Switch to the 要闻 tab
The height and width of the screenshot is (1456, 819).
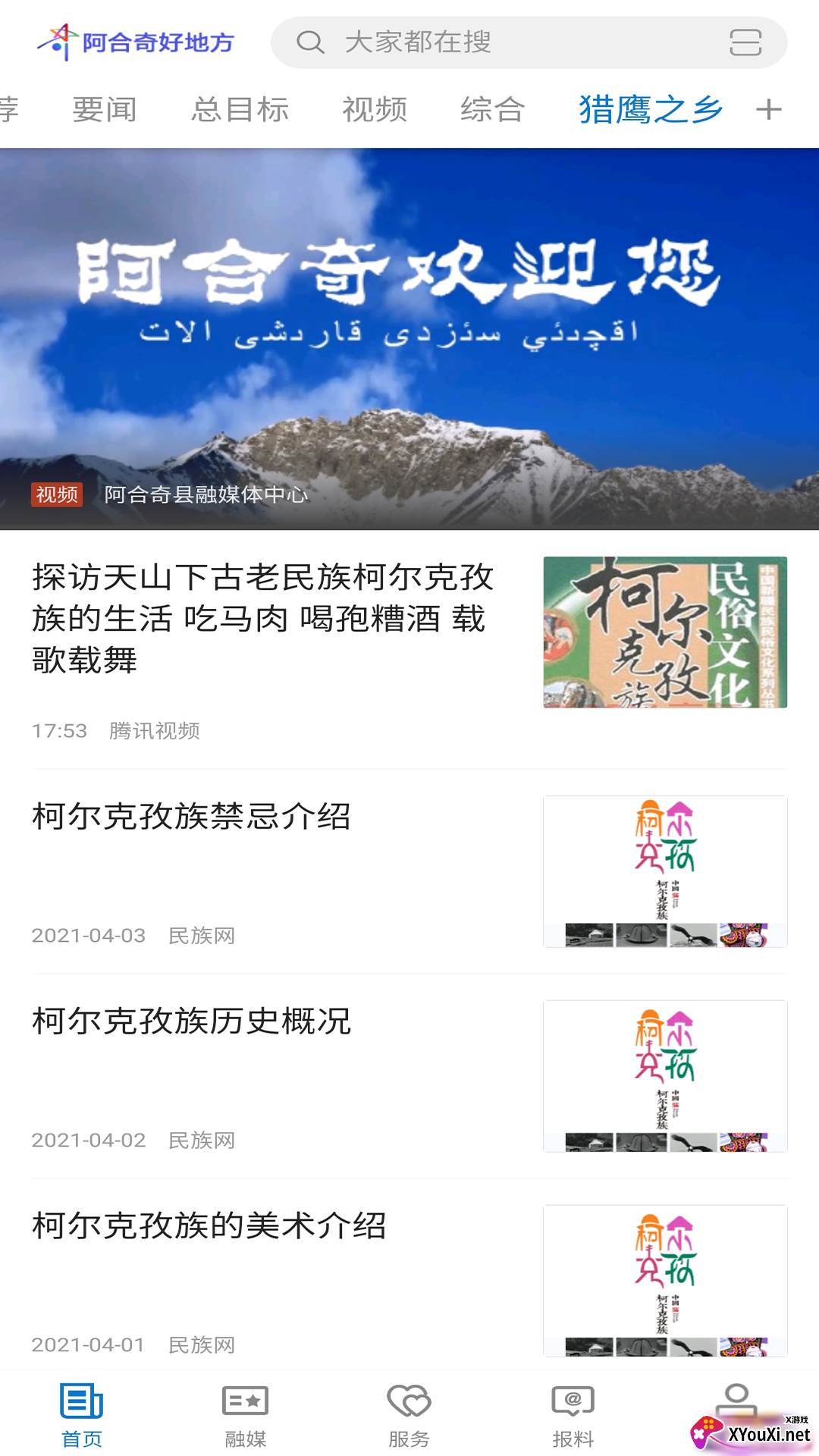(x=105, y=110)
